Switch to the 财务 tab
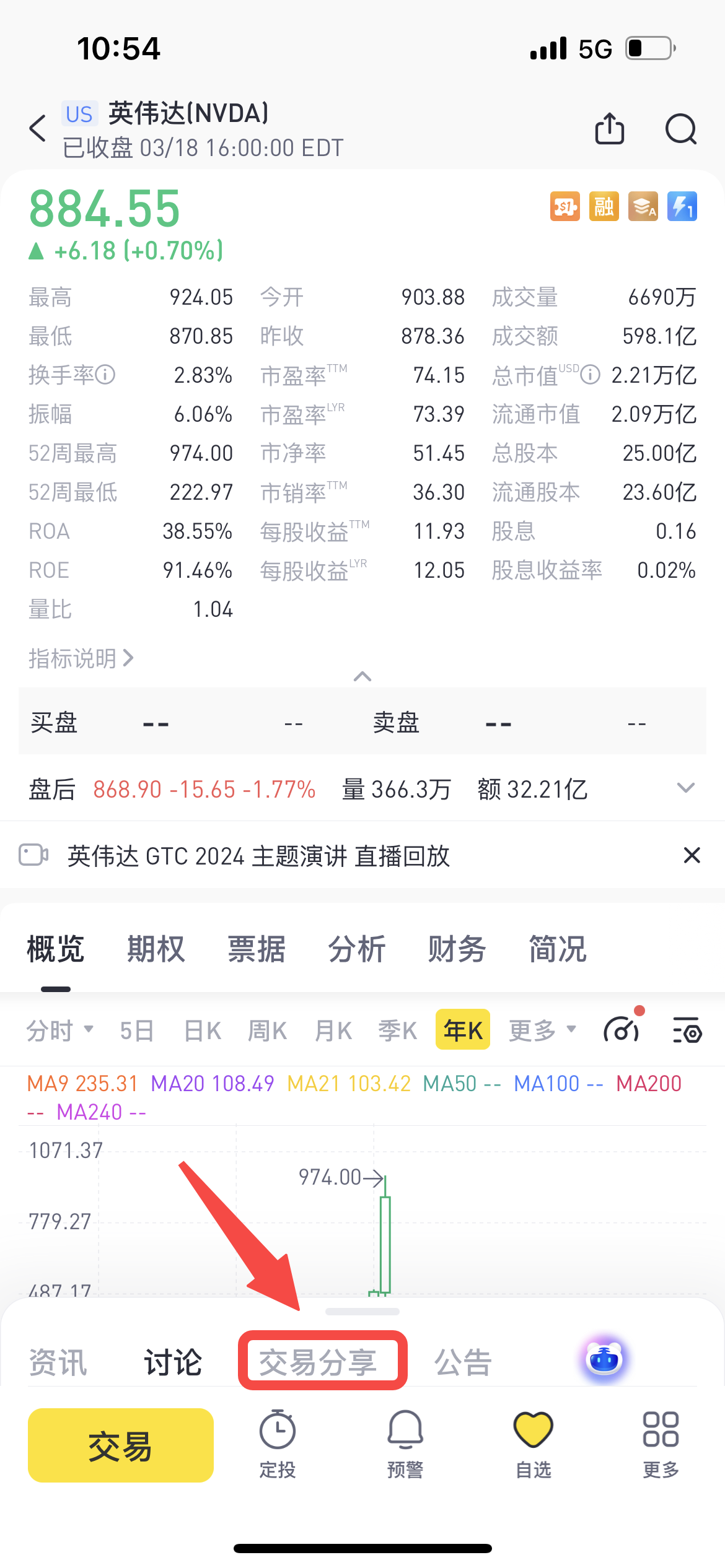Viewport: 725px width, 1568px height. 457,949
